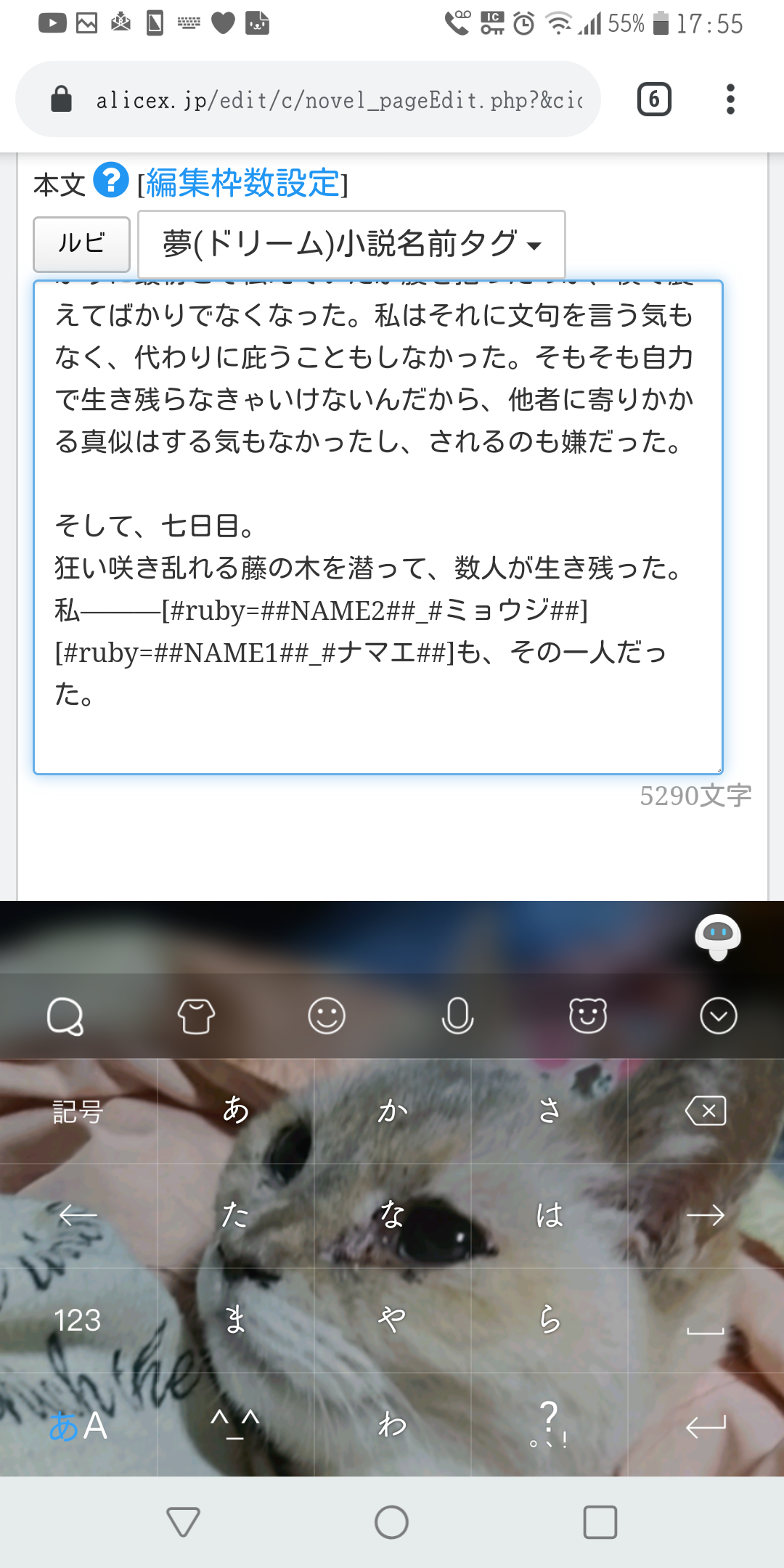Image resolution: width=784 pixels, height=1568 pixels.
Task: Open the browser overflow menu
Action: (730, 99)
